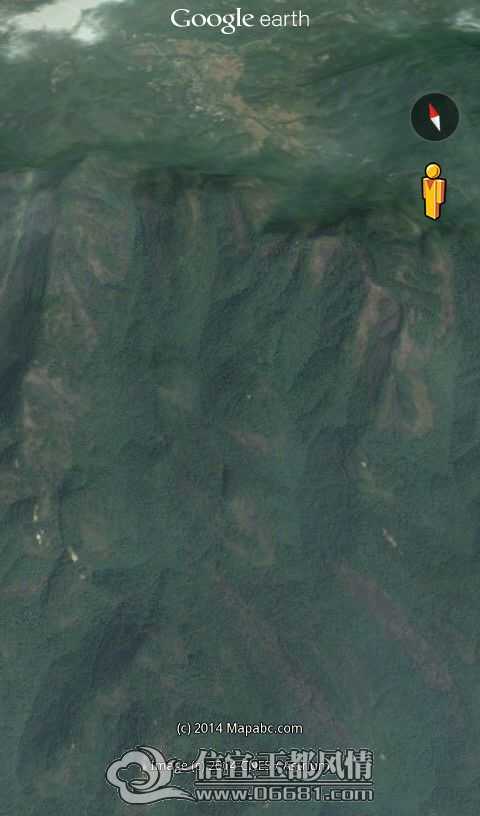480x816 pixels.
Task: Tap the compass to reset north
Action: point(435,117)
